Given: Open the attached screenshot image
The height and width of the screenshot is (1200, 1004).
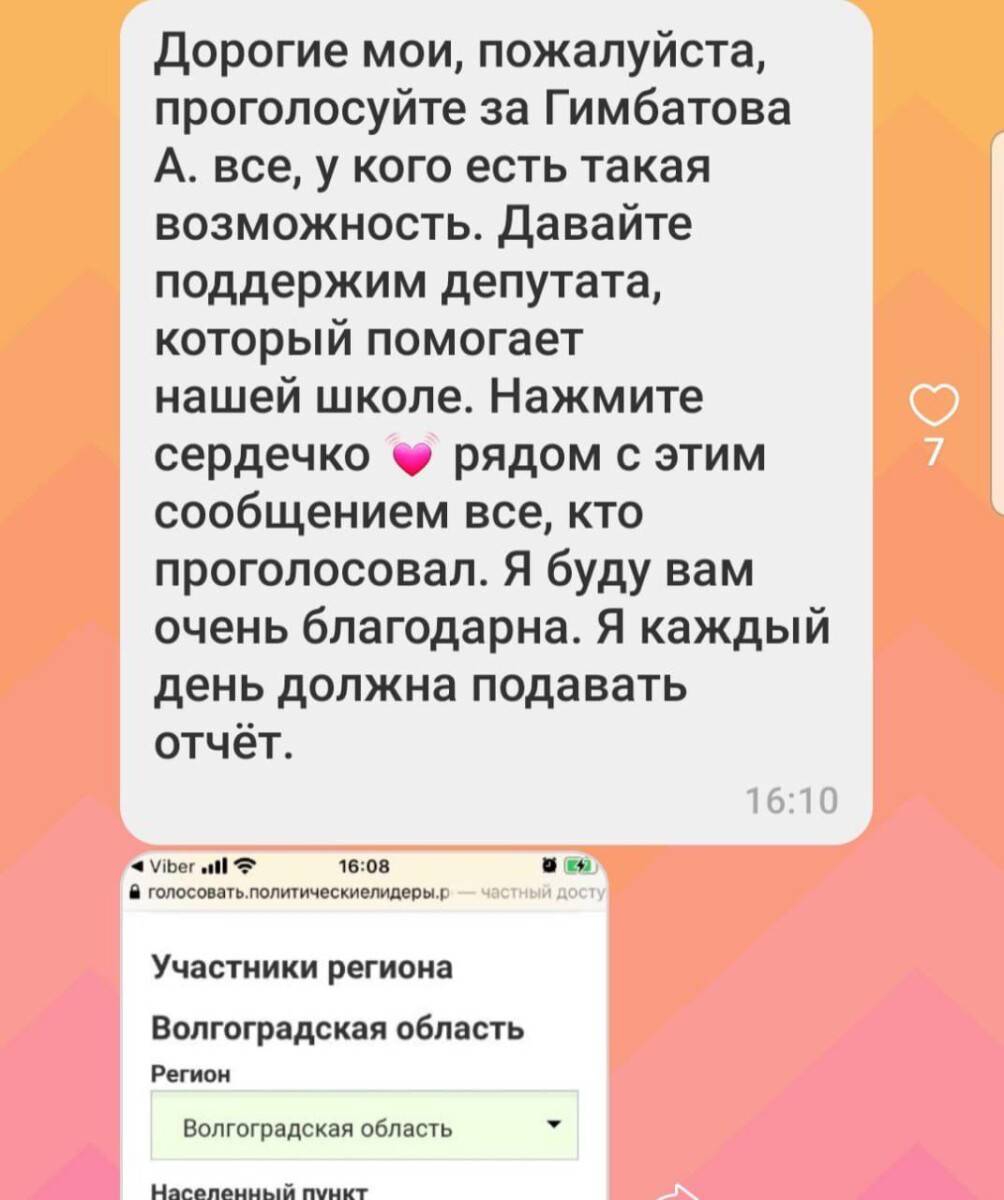Looking at the screenshot, I should click(x=364, y=1030).
